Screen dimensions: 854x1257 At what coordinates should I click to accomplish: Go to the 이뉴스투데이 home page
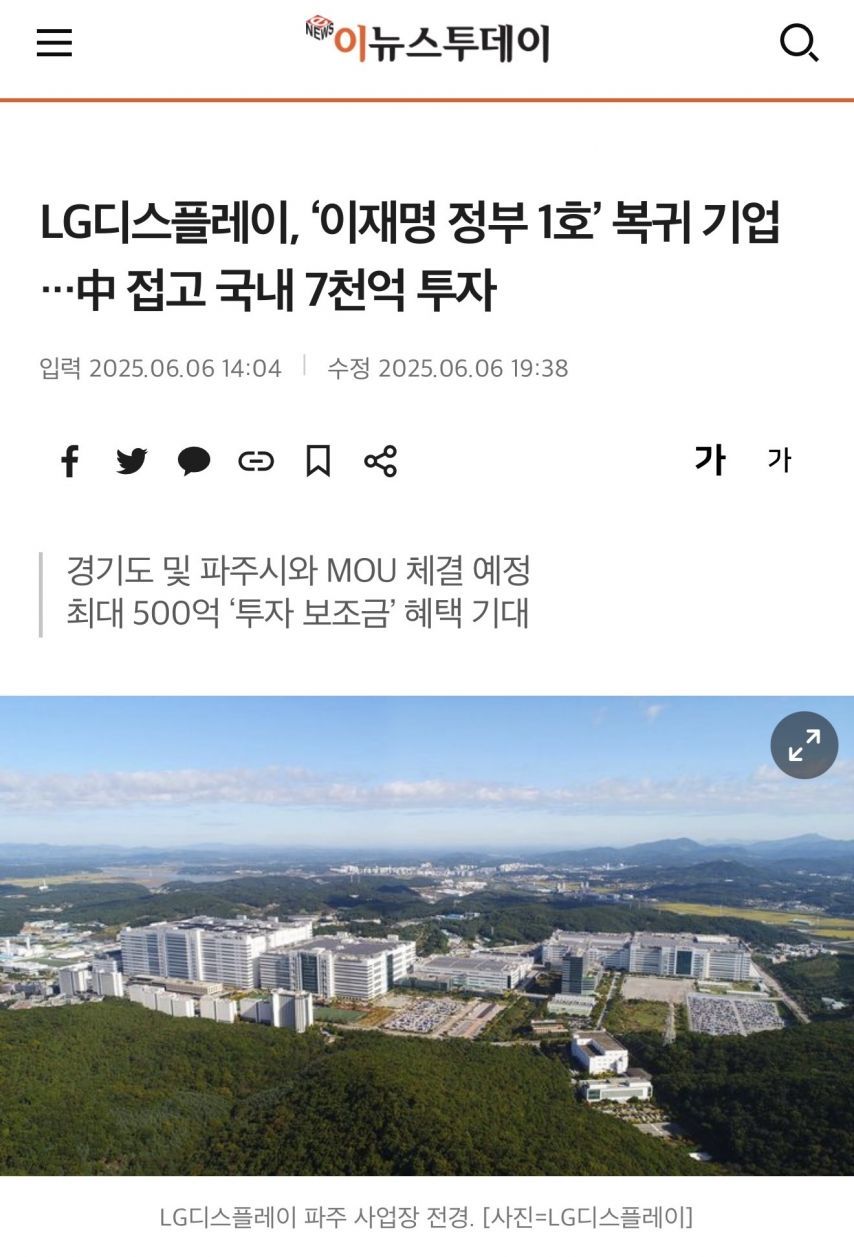(x=427, y=41)
